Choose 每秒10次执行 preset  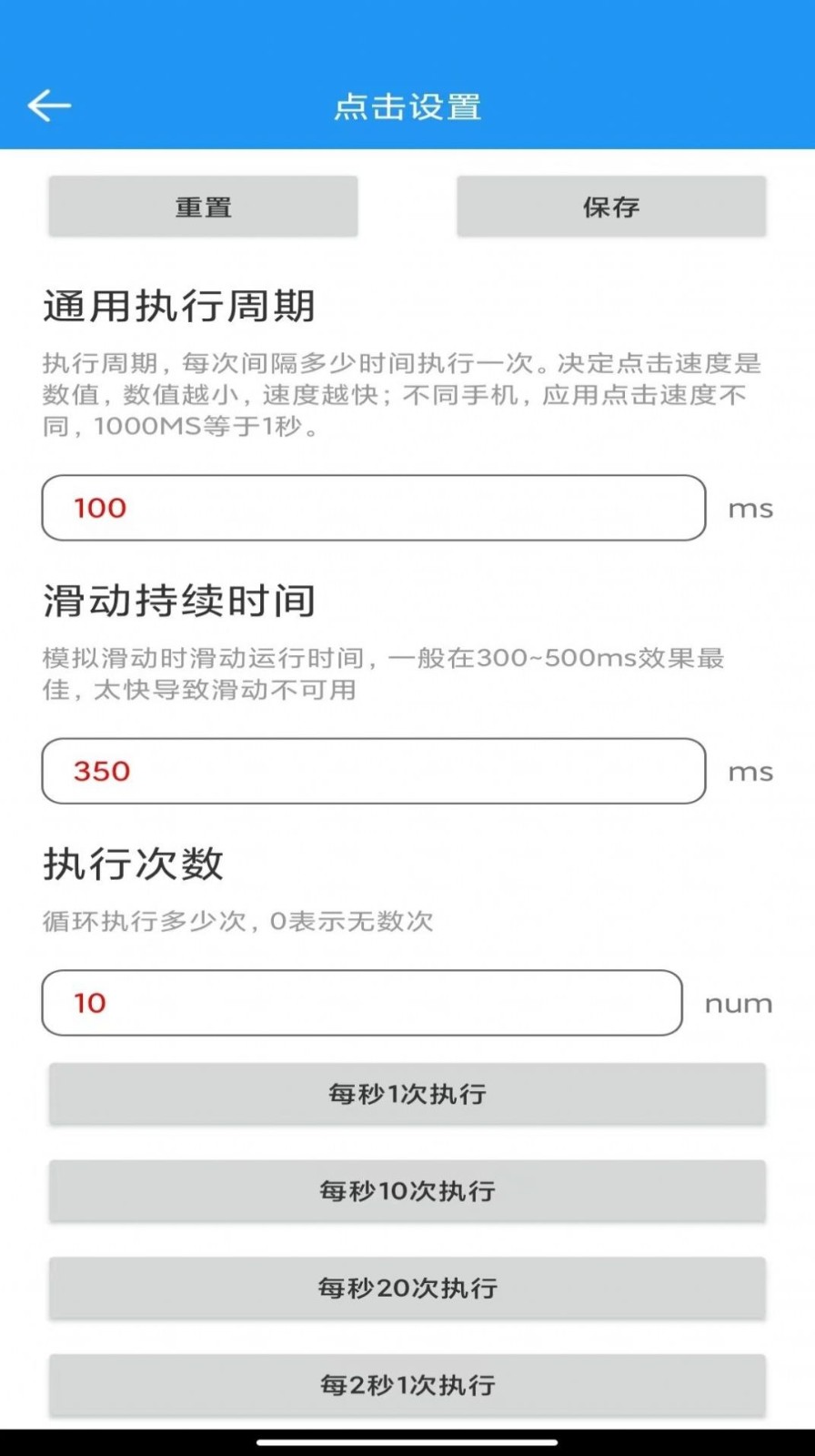(x=407, y=1190)
